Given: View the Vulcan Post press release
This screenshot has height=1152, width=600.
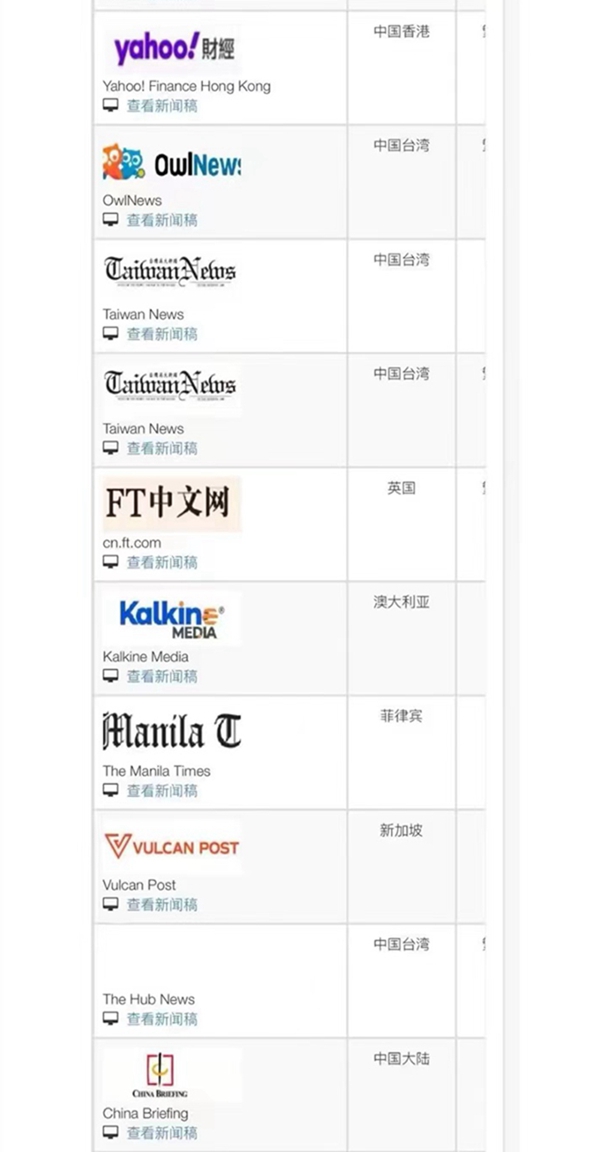Looking at the screenshot, I should tap(161, 904).
